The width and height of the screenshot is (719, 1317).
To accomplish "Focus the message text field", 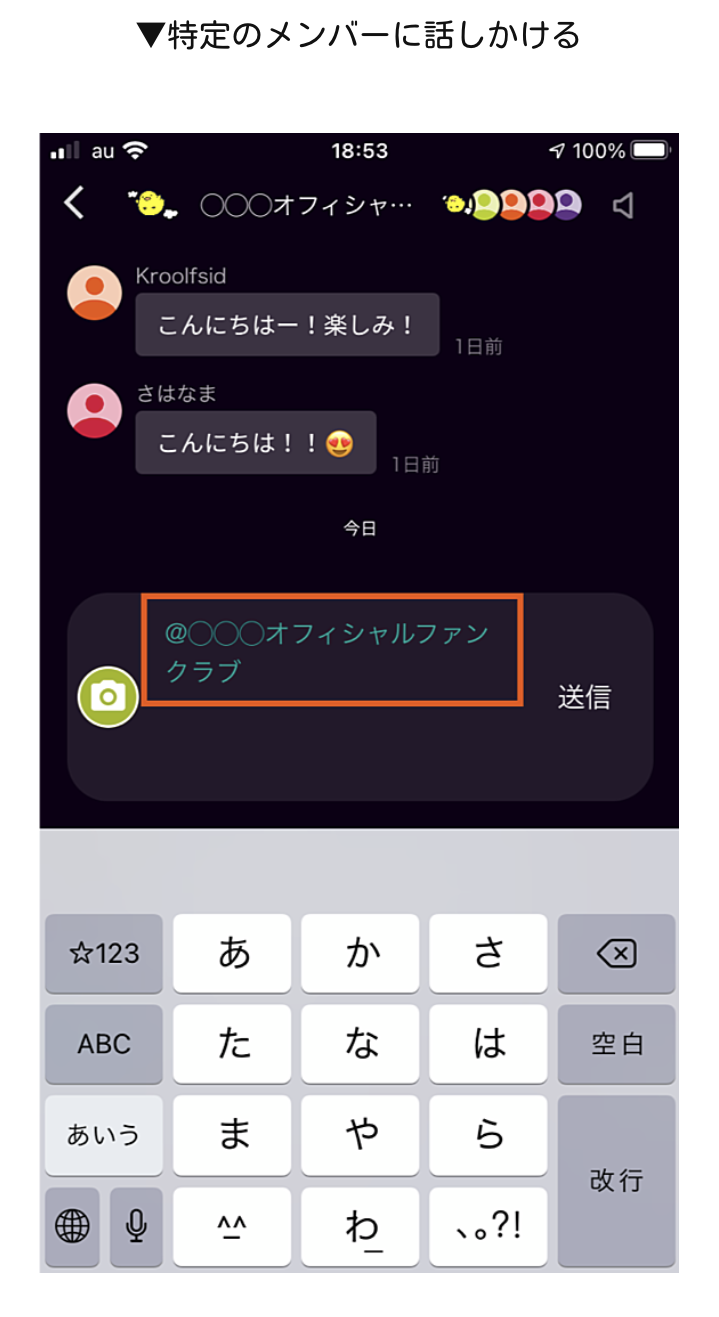I will (x=332, y=651).
